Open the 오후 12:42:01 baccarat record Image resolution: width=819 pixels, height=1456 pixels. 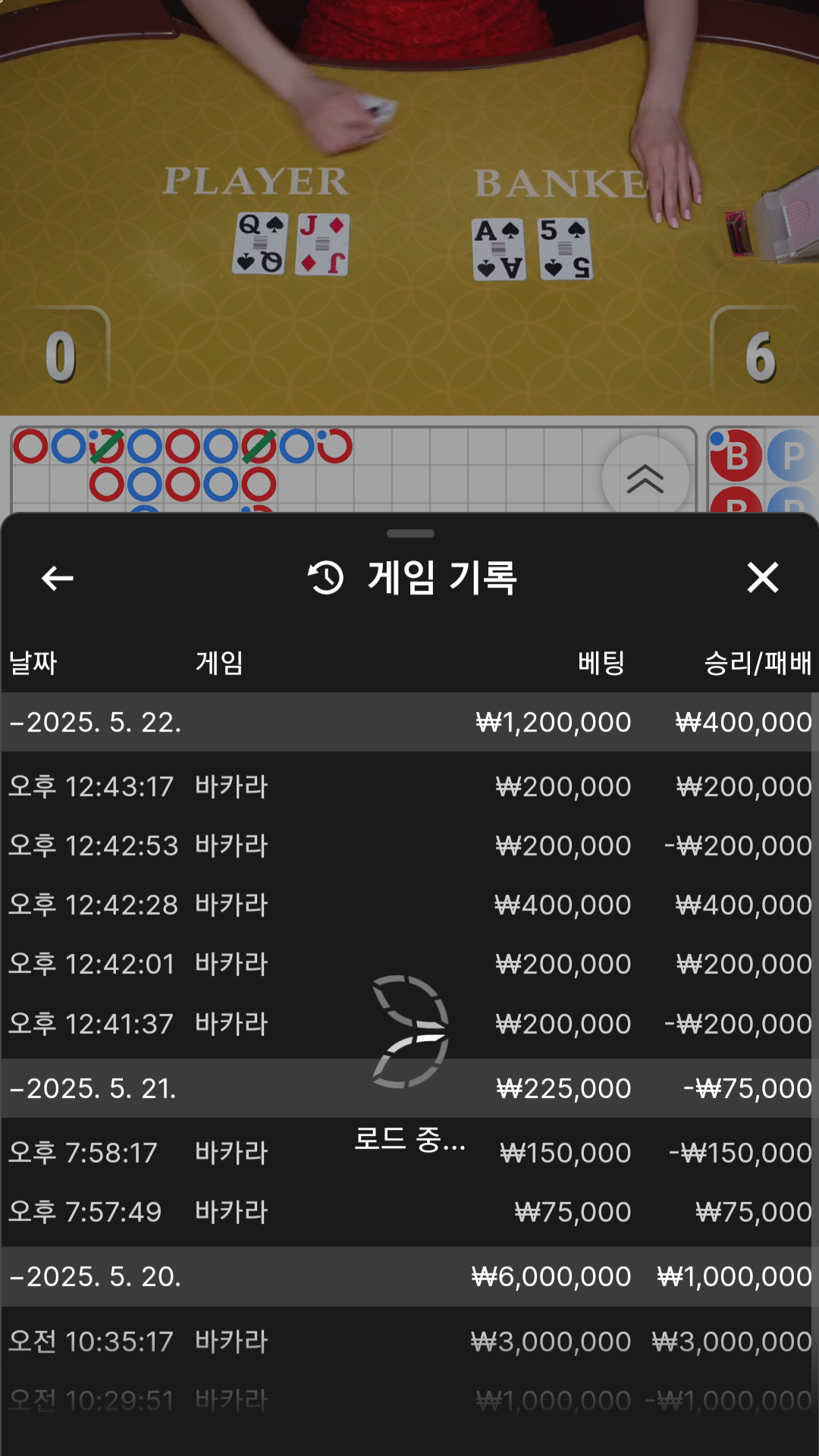(x=409, y=964)
